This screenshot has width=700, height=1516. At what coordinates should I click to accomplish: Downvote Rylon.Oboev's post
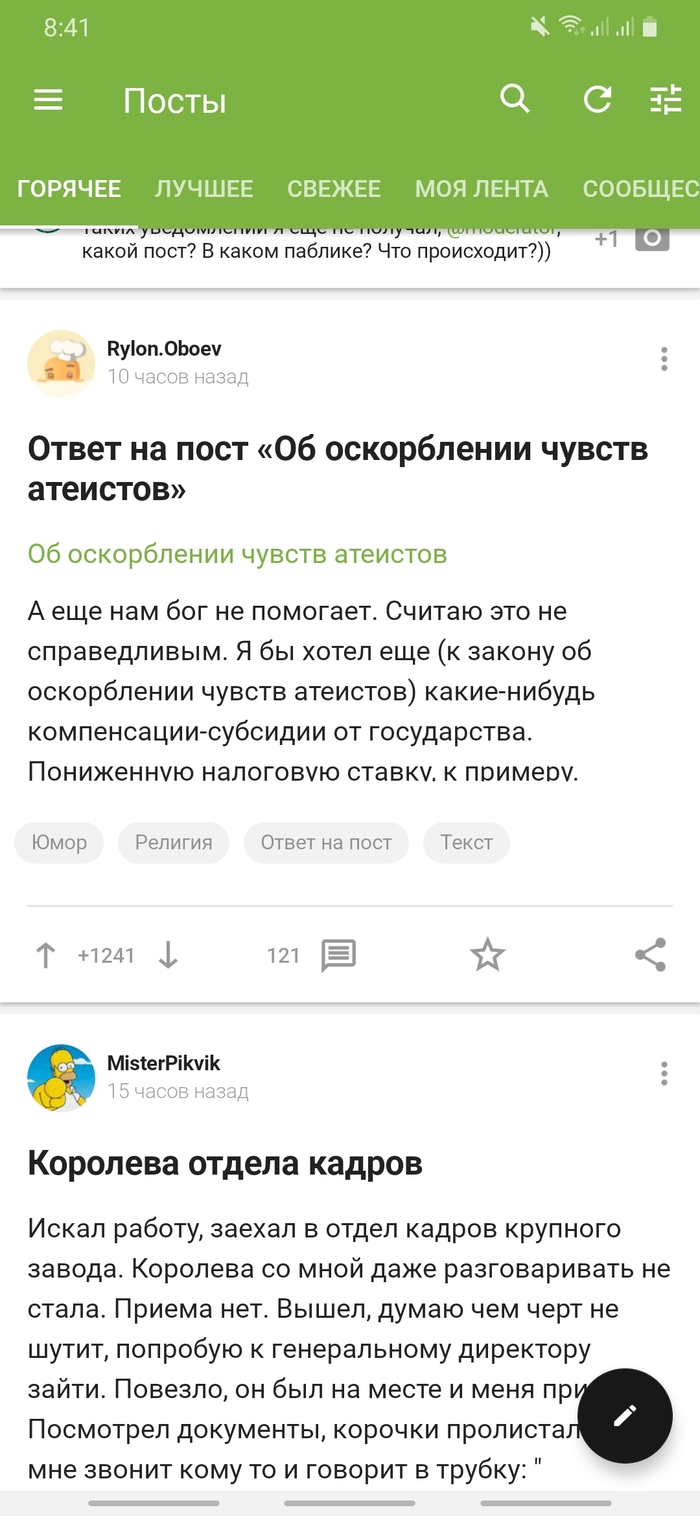coord(168,955)
